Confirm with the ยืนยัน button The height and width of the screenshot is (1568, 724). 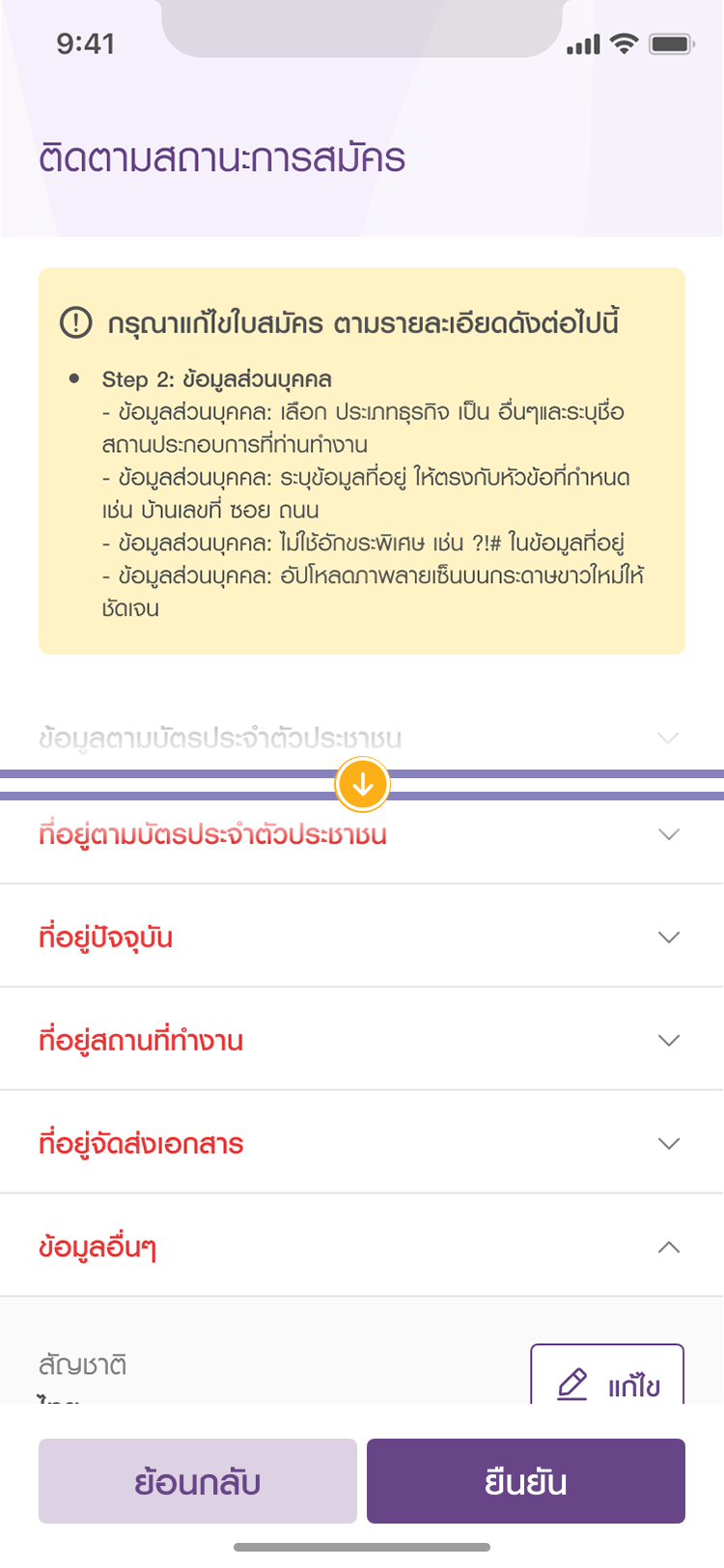point(526,1481)
